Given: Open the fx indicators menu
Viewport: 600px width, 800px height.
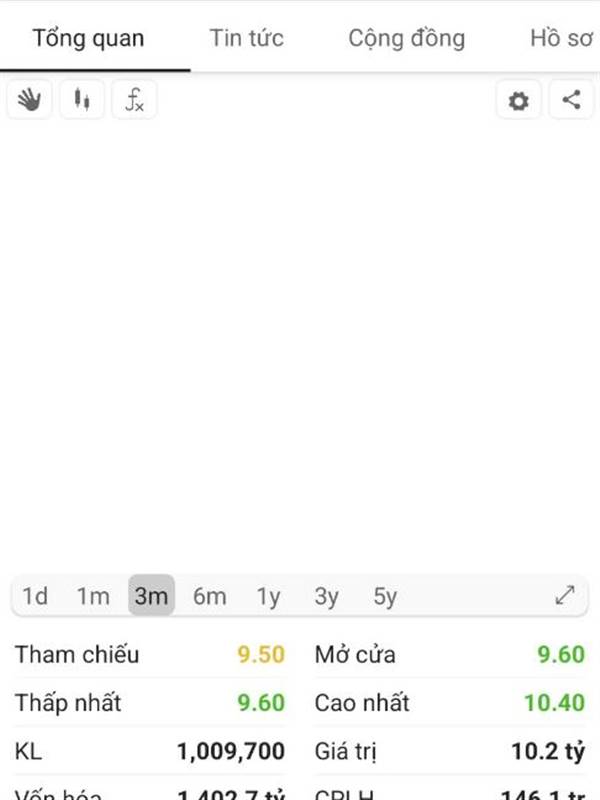Looking at the screenshot, I should pyautogui.click(x=135, y=100).
